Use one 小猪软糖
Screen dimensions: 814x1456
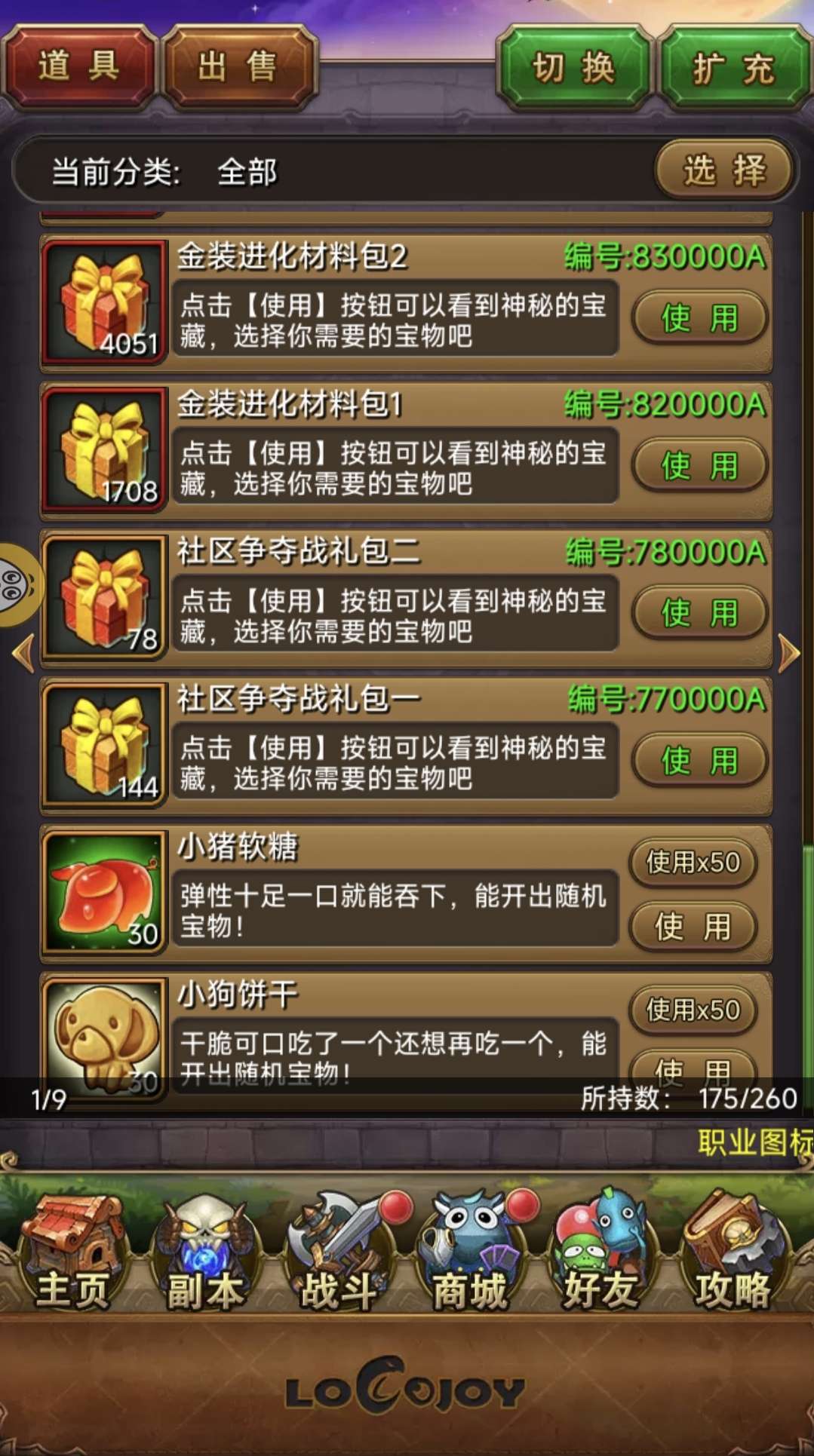(693, 926)
